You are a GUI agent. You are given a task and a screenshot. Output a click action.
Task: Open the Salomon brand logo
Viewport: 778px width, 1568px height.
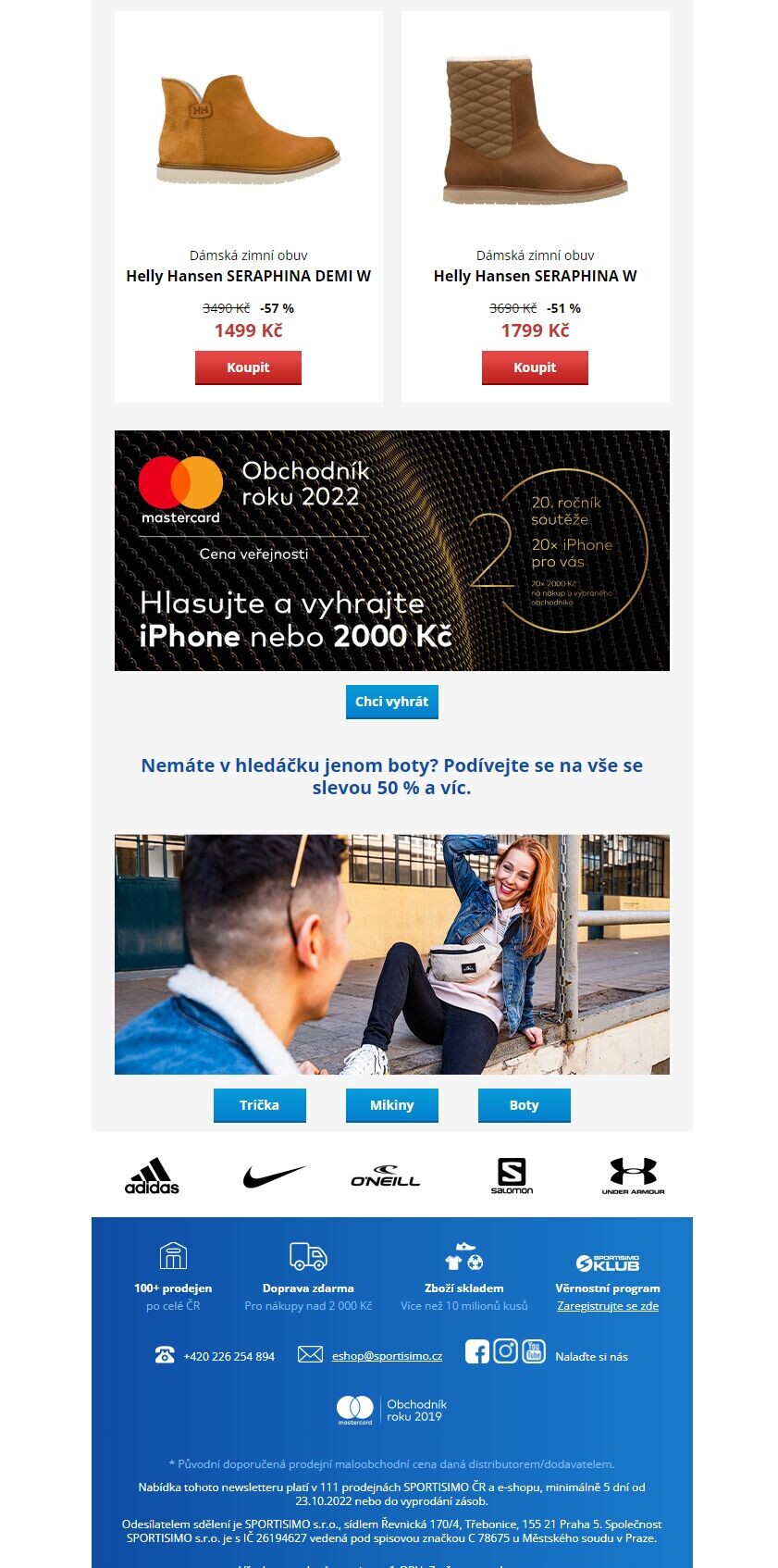(512, 1176)
